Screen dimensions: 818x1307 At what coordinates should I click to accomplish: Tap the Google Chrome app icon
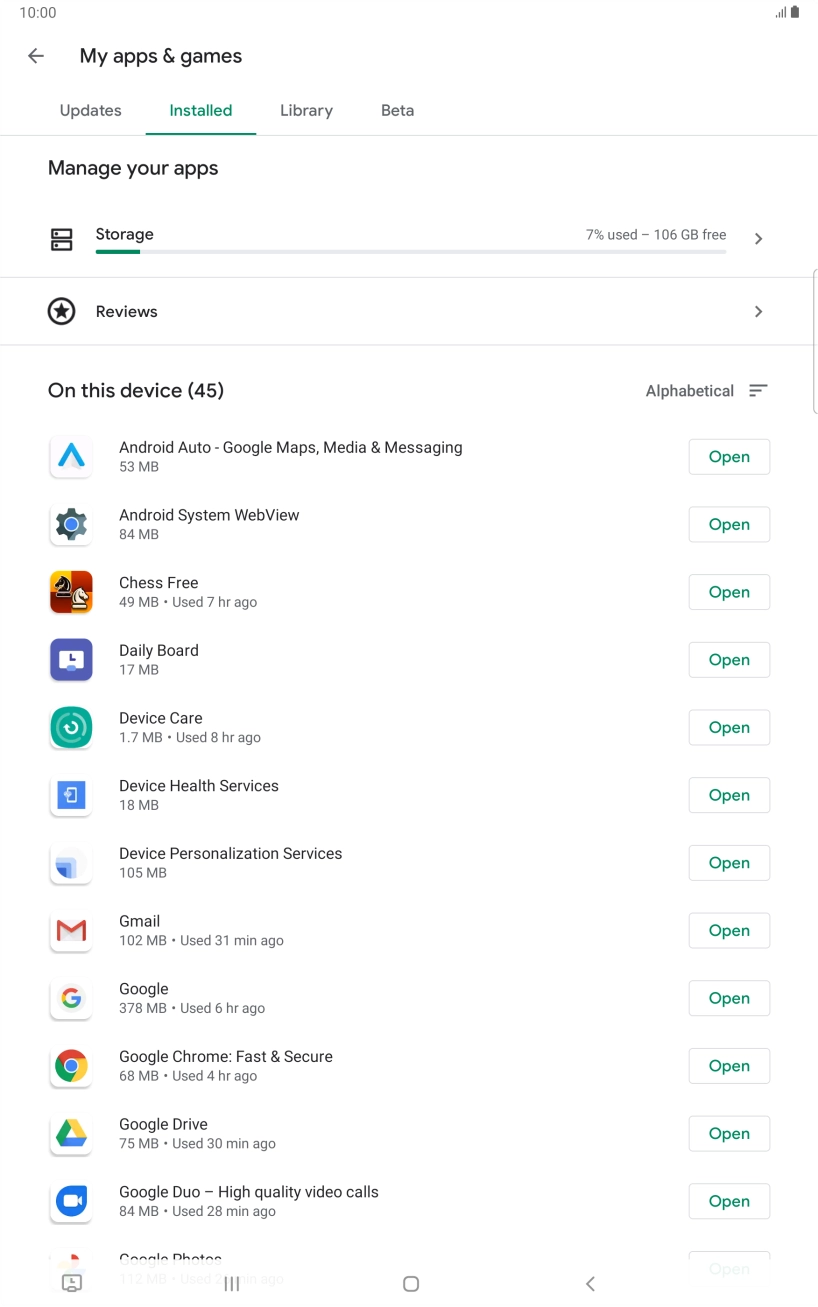71,1066
